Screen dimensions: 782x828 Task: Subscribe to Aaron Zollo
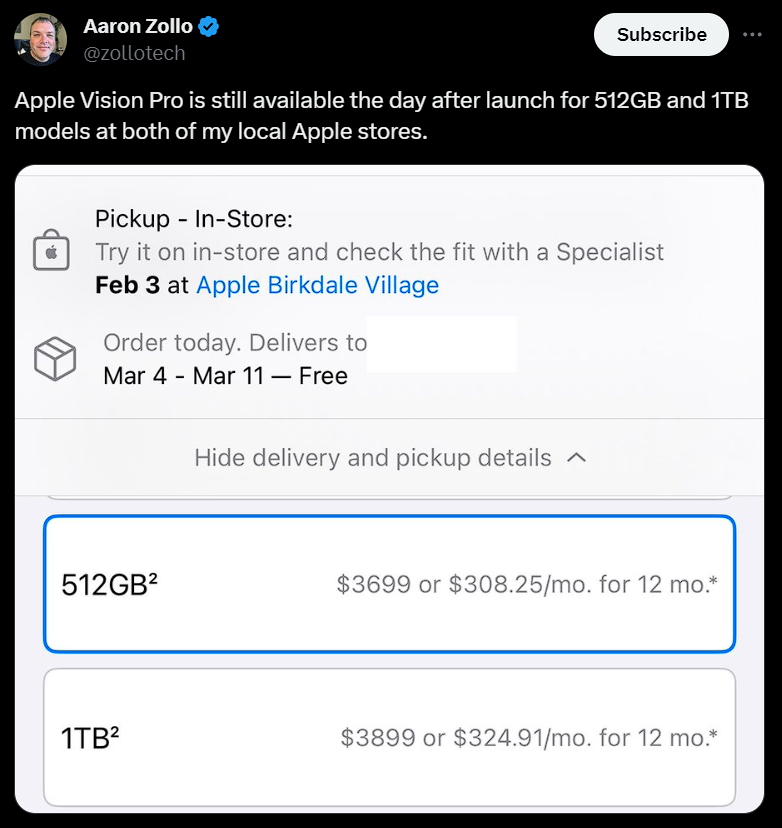pyautogui.click(x=661, y=35)
